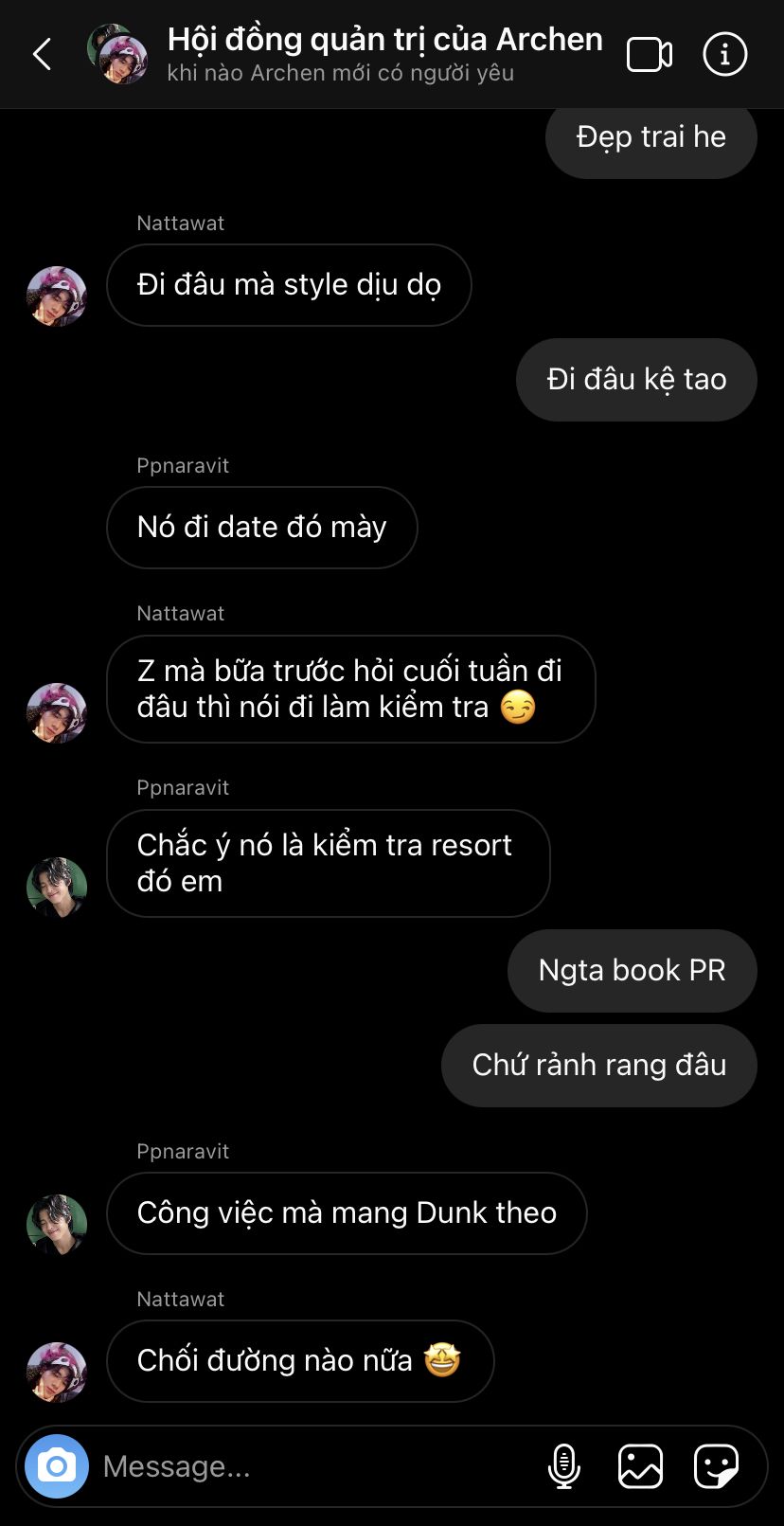Viewport: 784px width, 1526px height.
Task: Open the group info details
Action: 725,55
